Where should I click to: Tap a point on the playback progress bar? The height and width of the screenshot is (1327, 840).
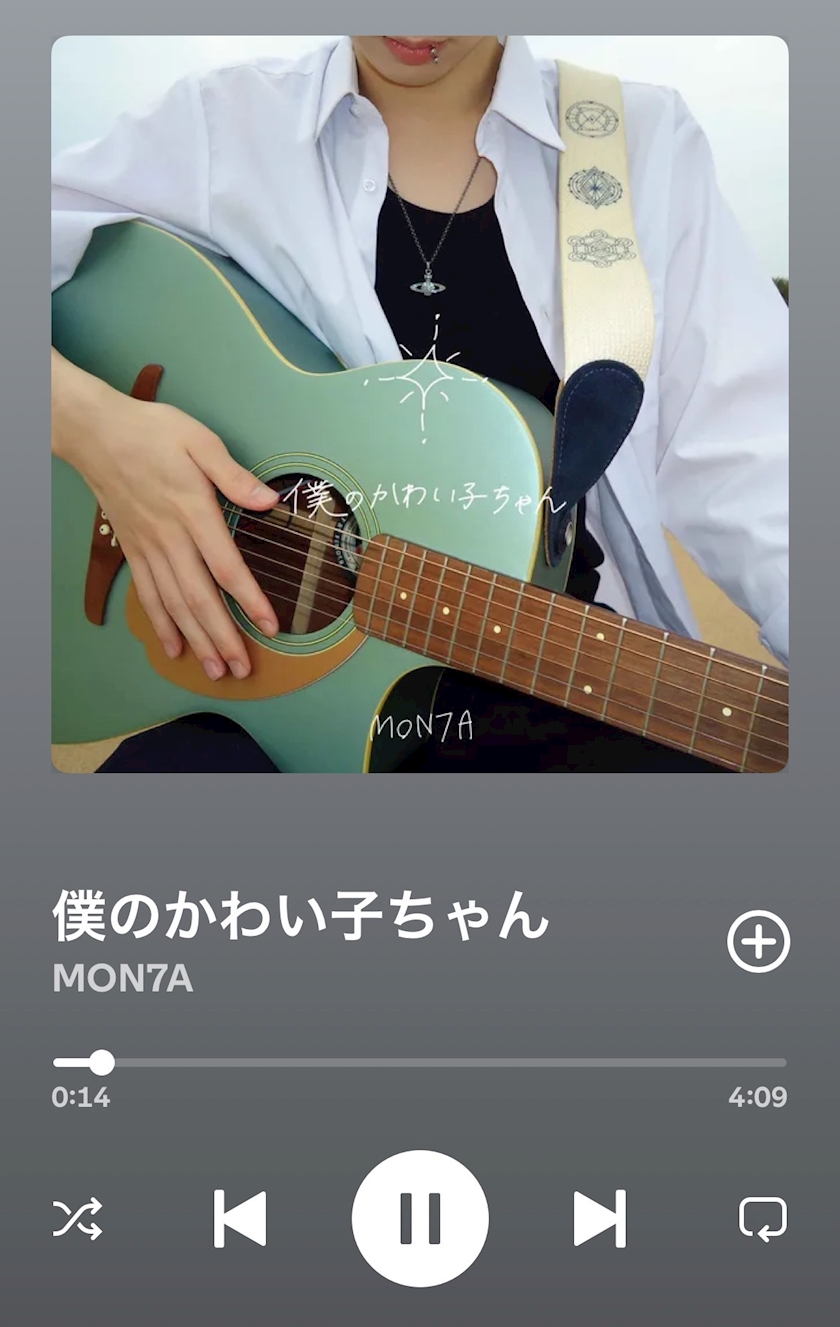tap(420, 1062)
